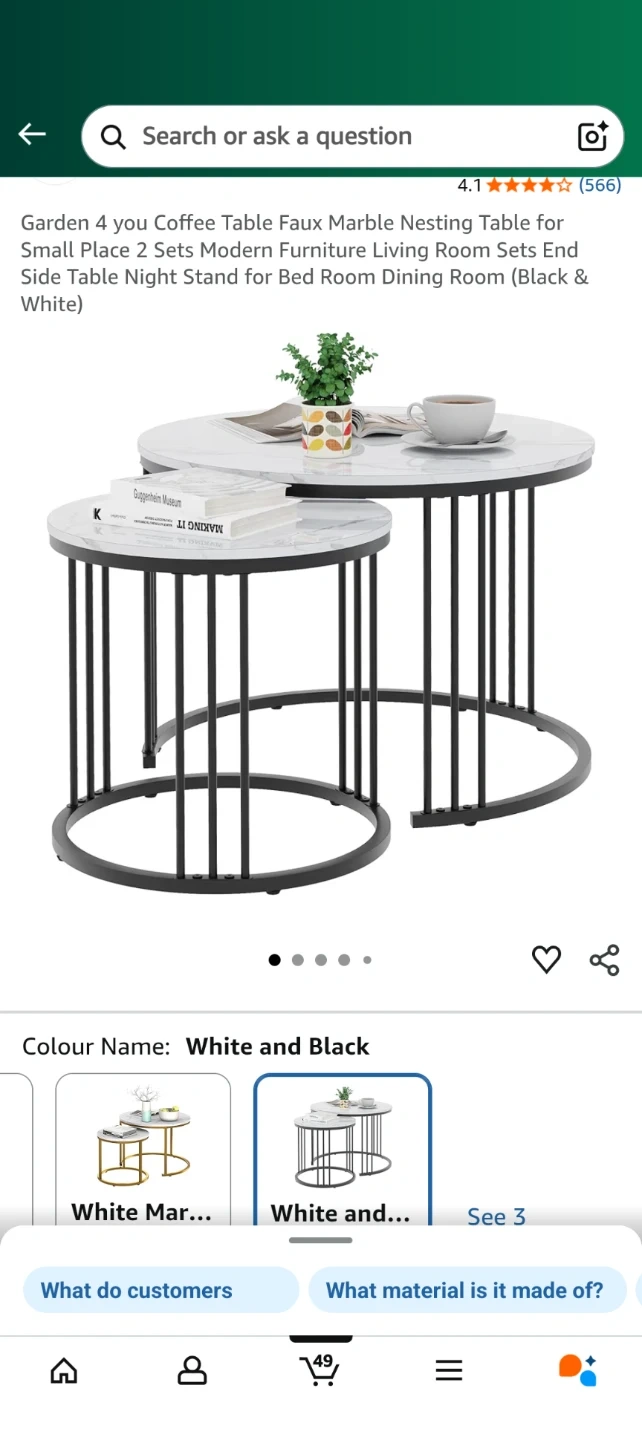Go back using the arrow icon
This screenshot has height=1440, width=642.
pyautogui.click(x=32, y=135)
